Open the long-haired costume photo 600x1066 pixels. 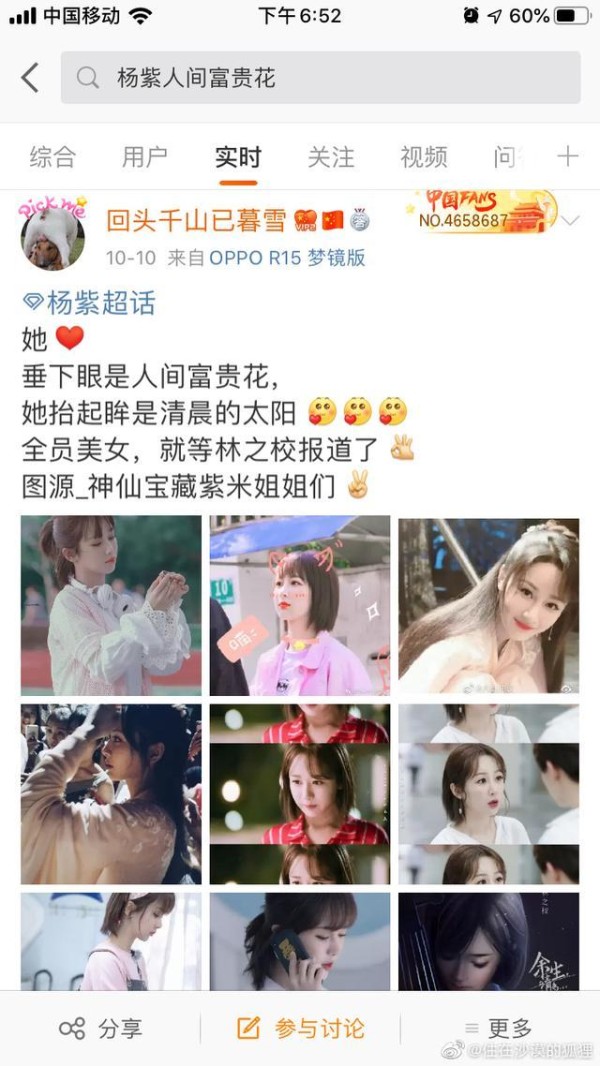click(x=489, y=606)
